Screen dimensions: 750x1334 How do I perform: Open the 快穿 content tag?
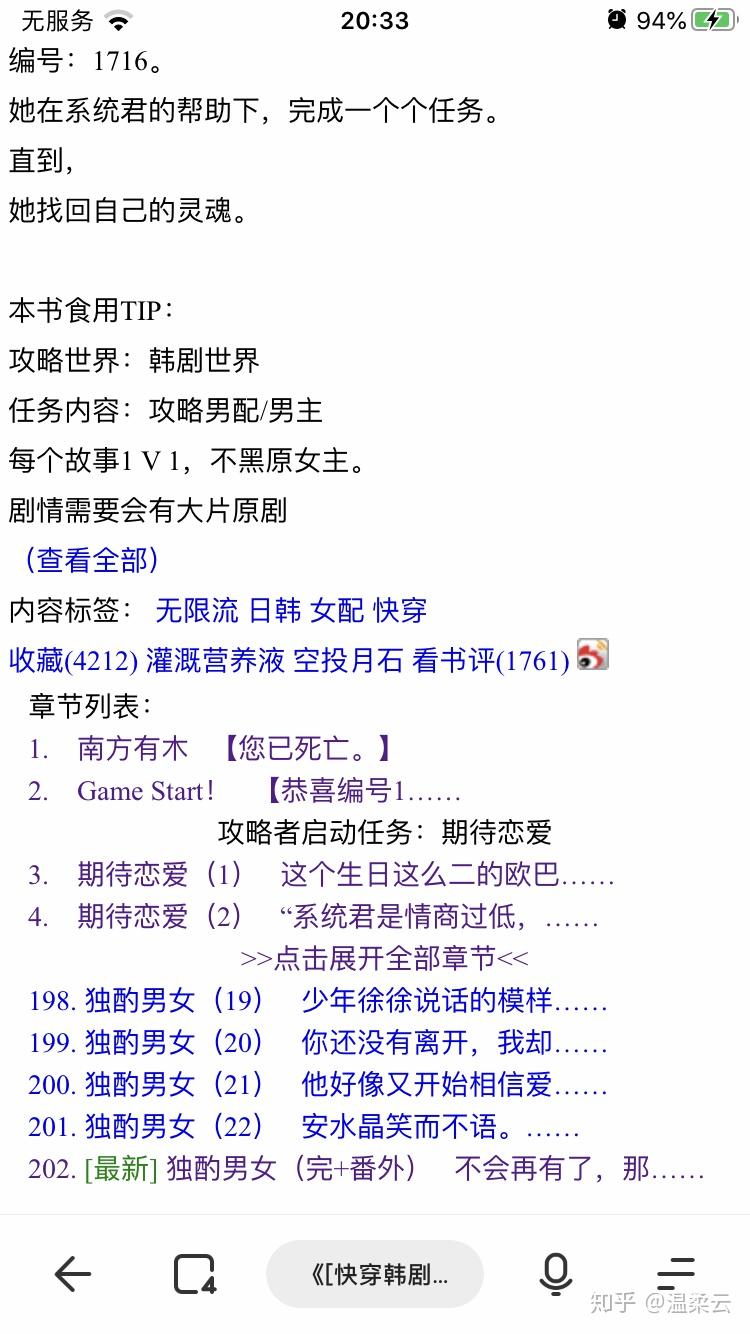click(400, 610)
